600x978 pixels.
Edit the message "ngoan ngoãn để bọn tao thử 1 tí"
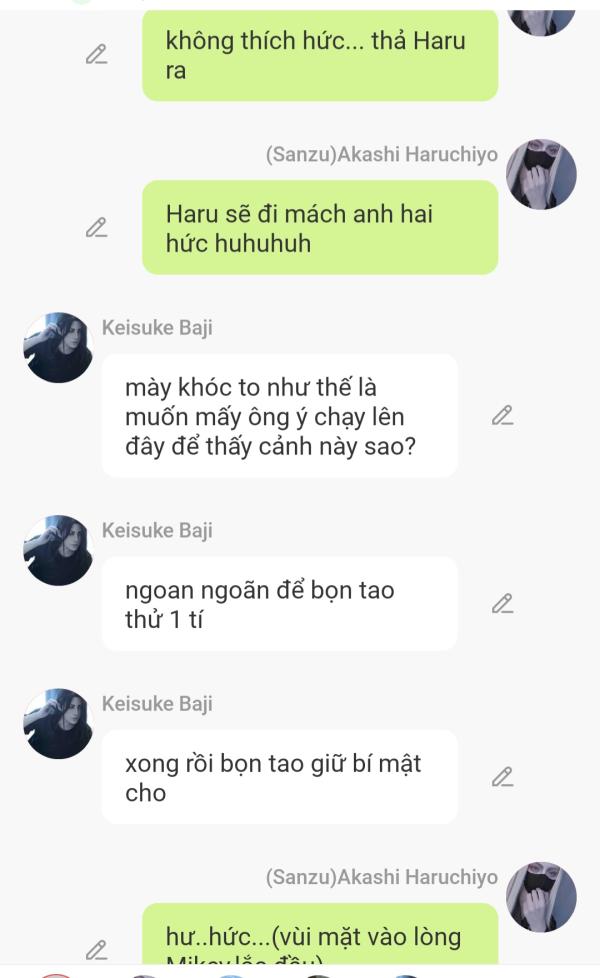(502, 604)
